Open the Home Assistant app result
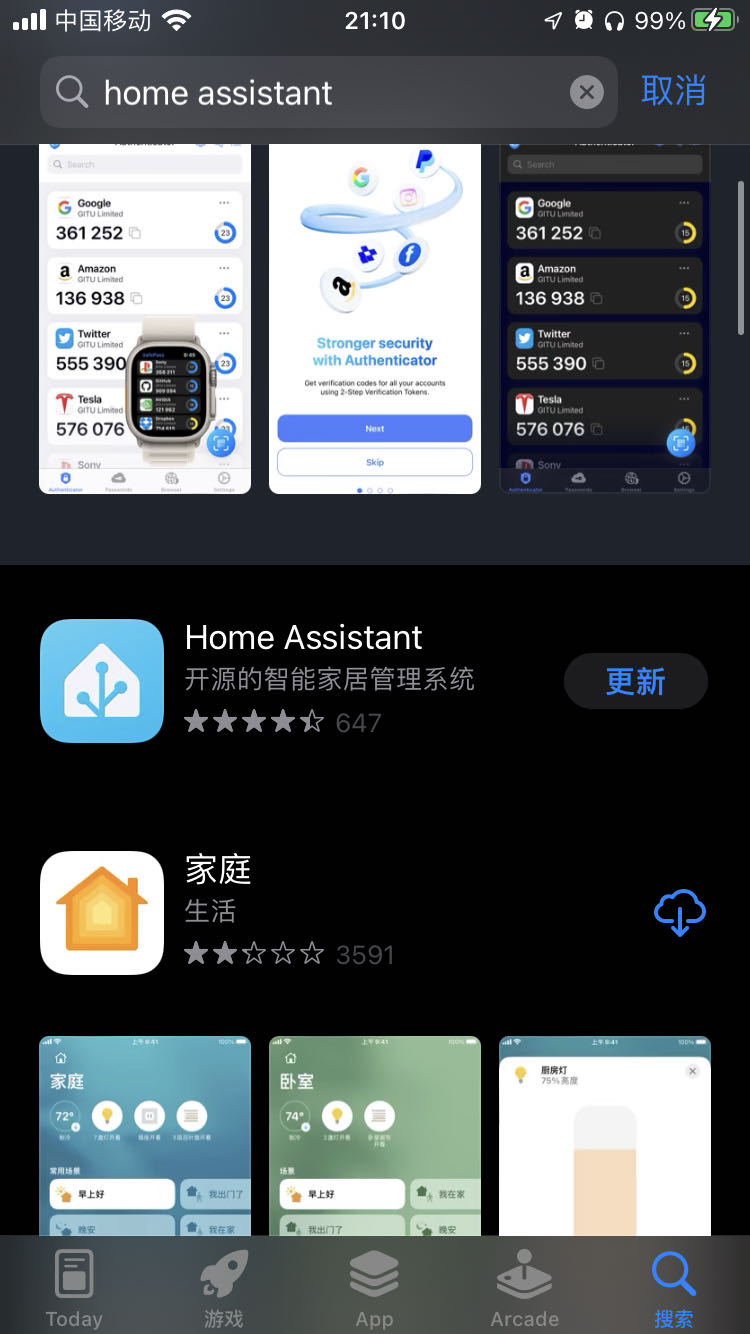This screenshot has width=750, height=1334. tap(302, 681)
